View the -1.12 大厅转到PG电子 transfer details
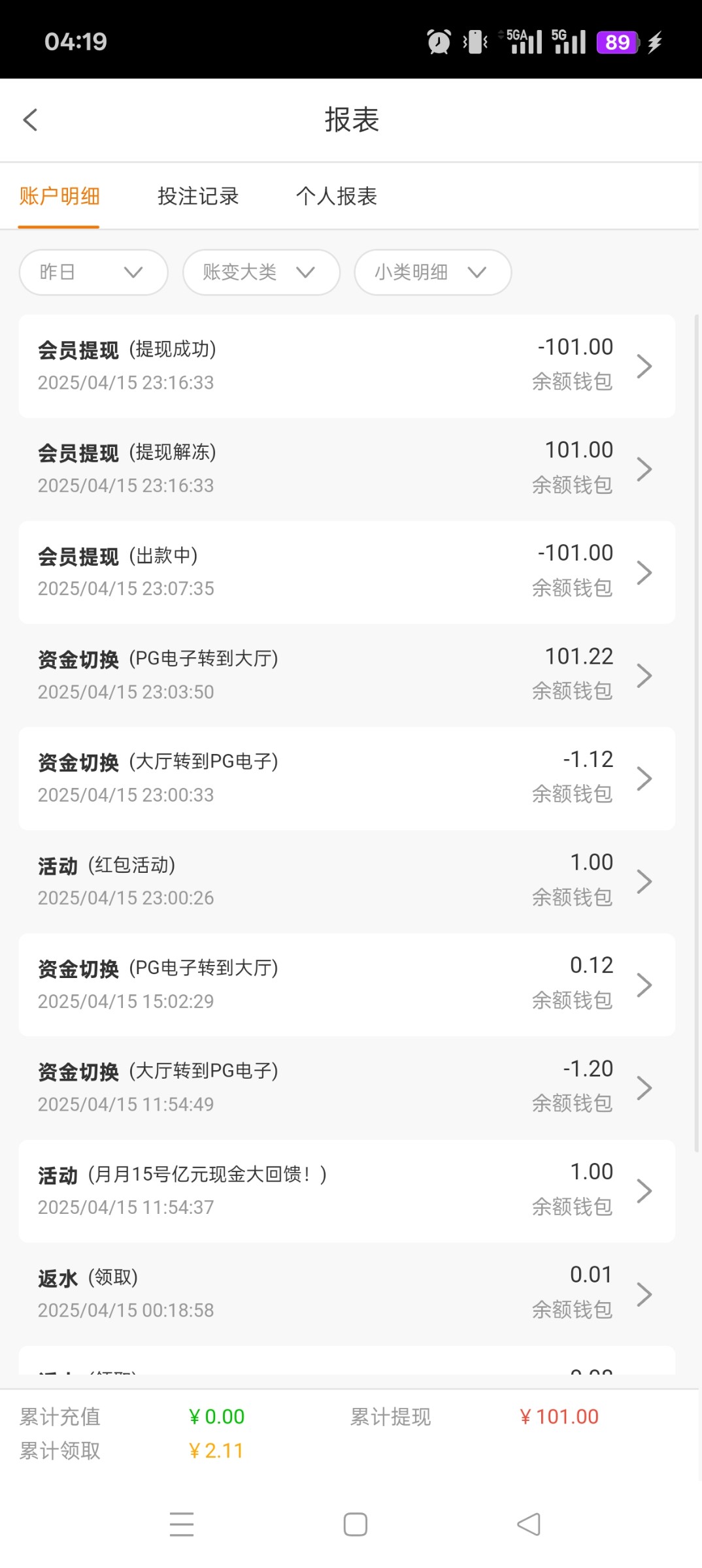 [x=346, y=779]
